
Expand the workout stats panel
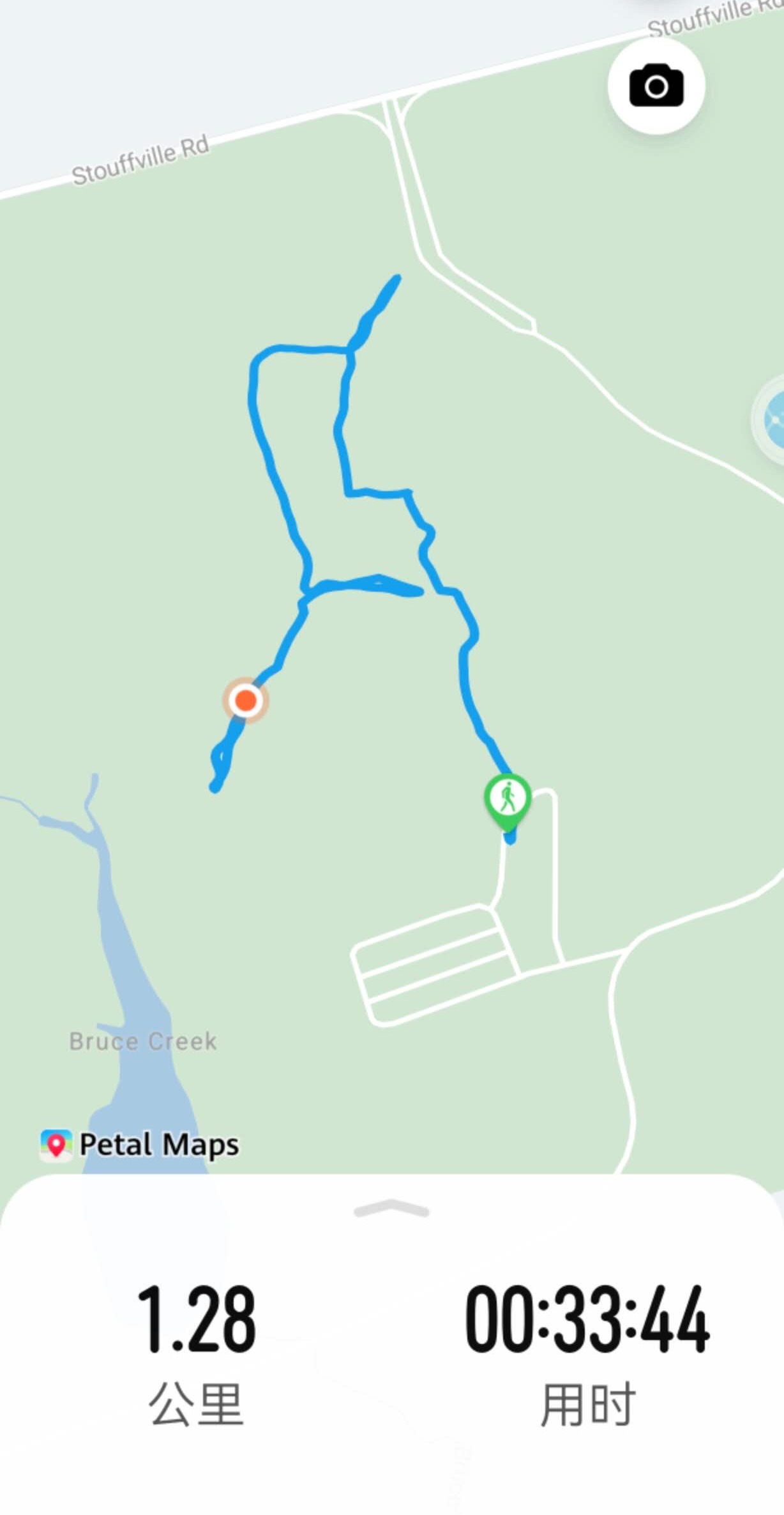tap(391, 1209)
